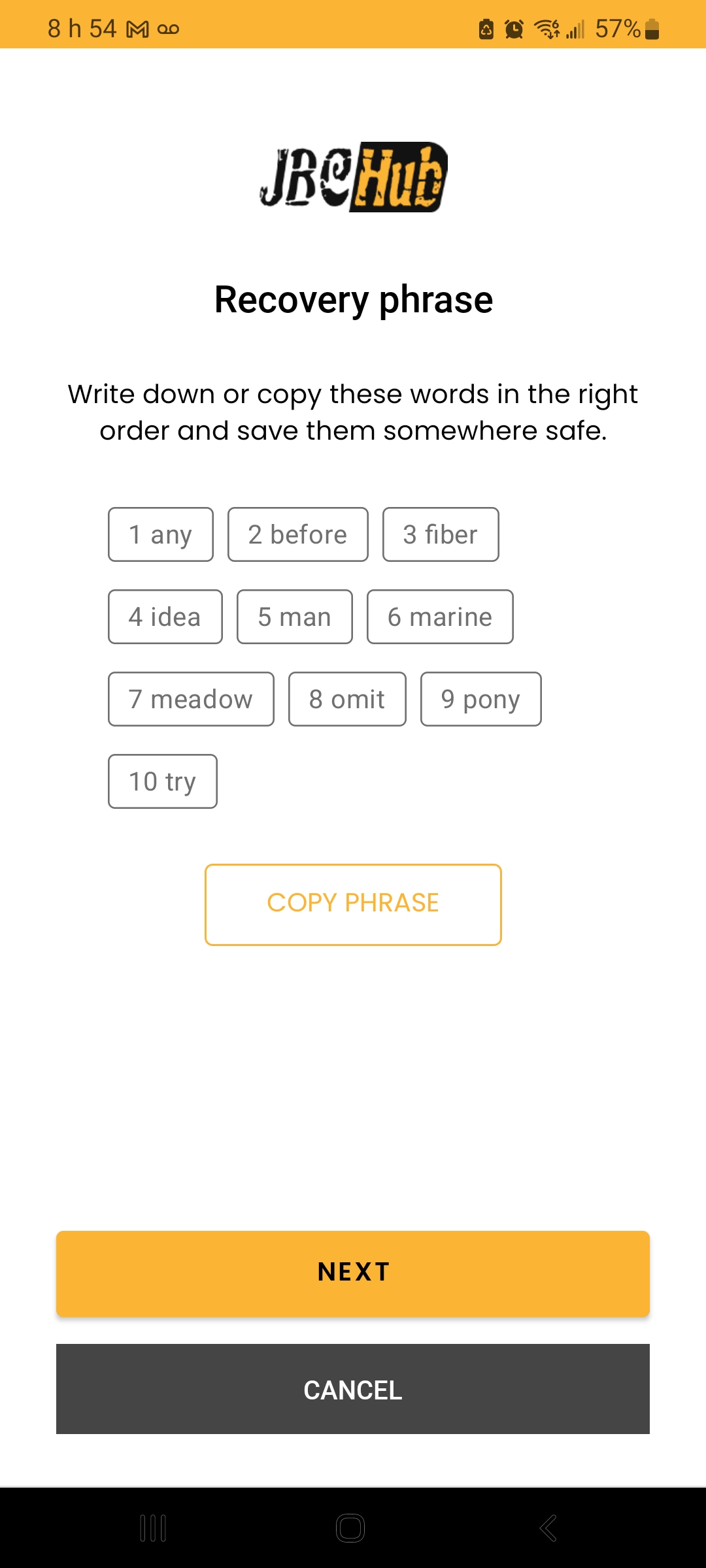Cancel the recovery phrase setup
The image size is (706, 1568).
tap(353, 1389)
